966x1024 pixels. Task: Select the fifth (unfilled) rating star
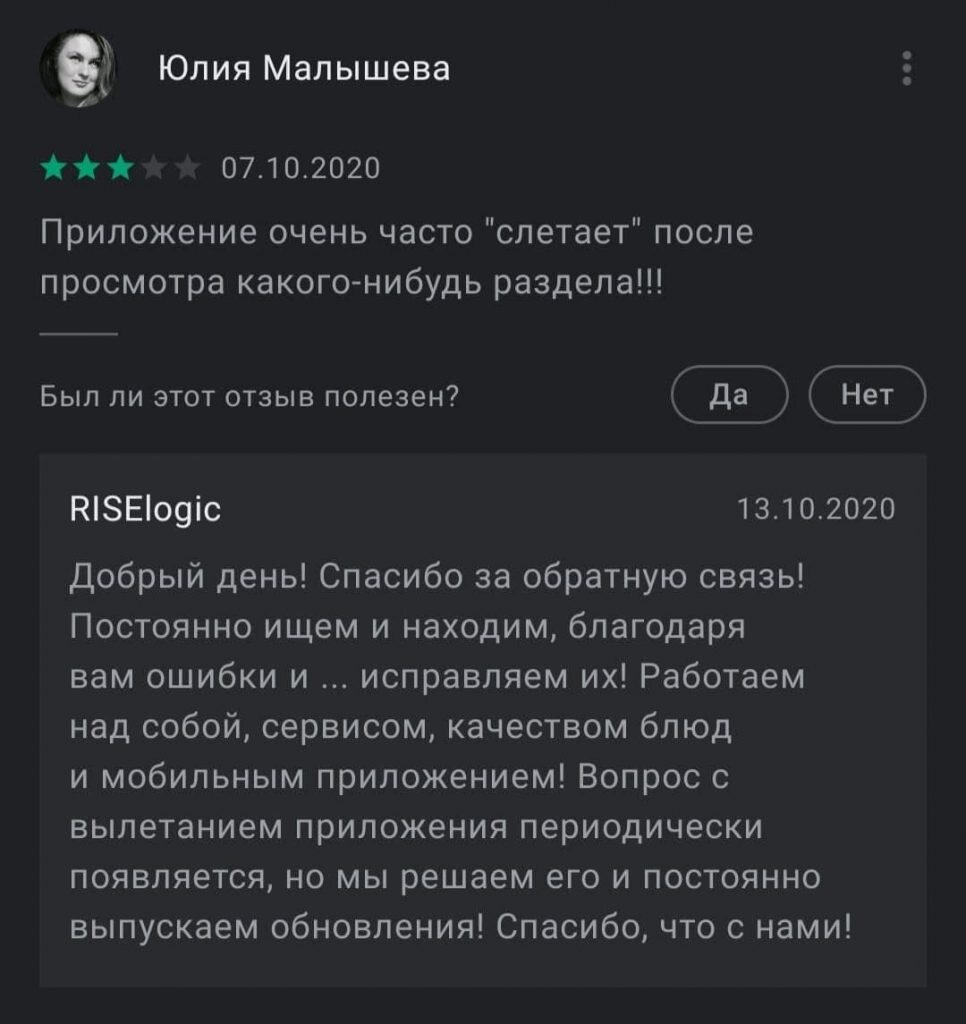pyautogui.click(x=187, y=168)
